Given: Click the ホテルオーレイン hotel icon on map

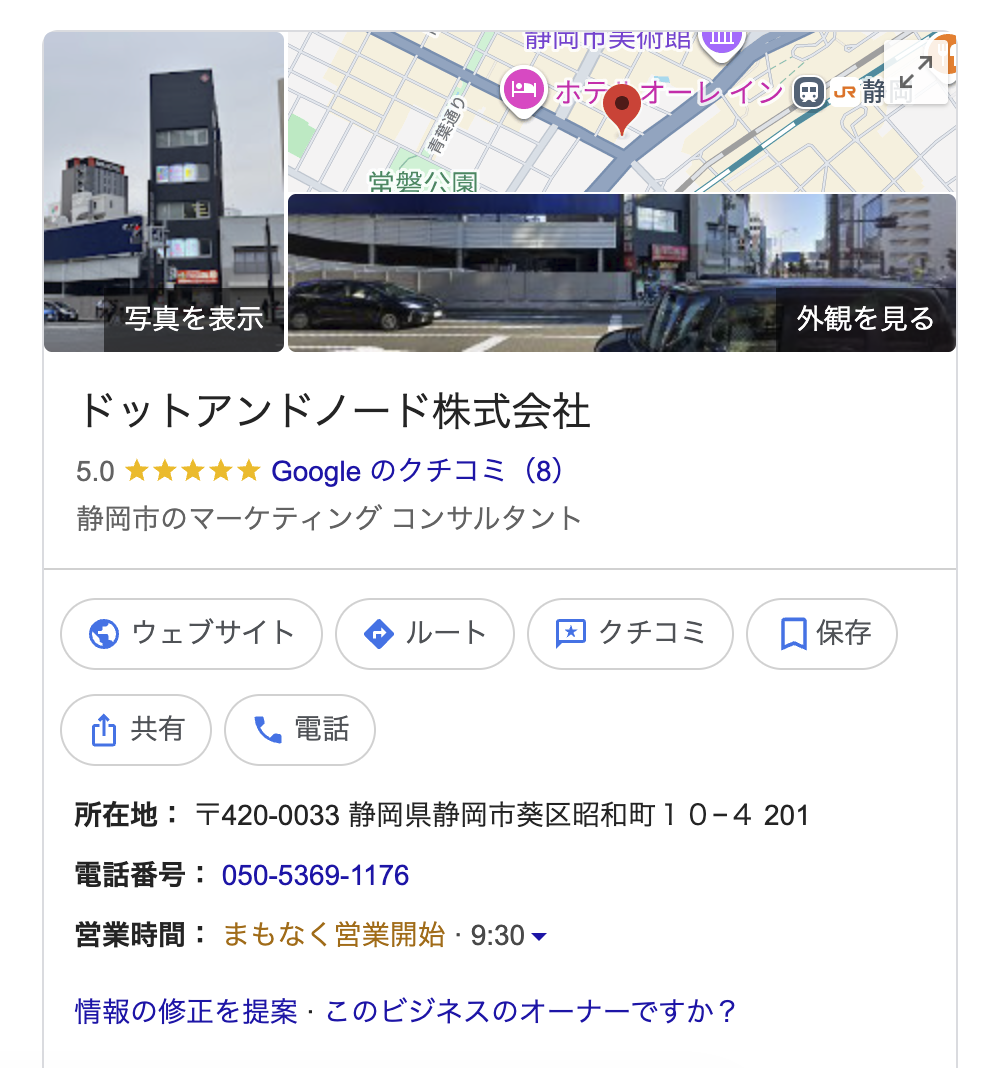Looking at the screenshot, I should coord(523,90).
